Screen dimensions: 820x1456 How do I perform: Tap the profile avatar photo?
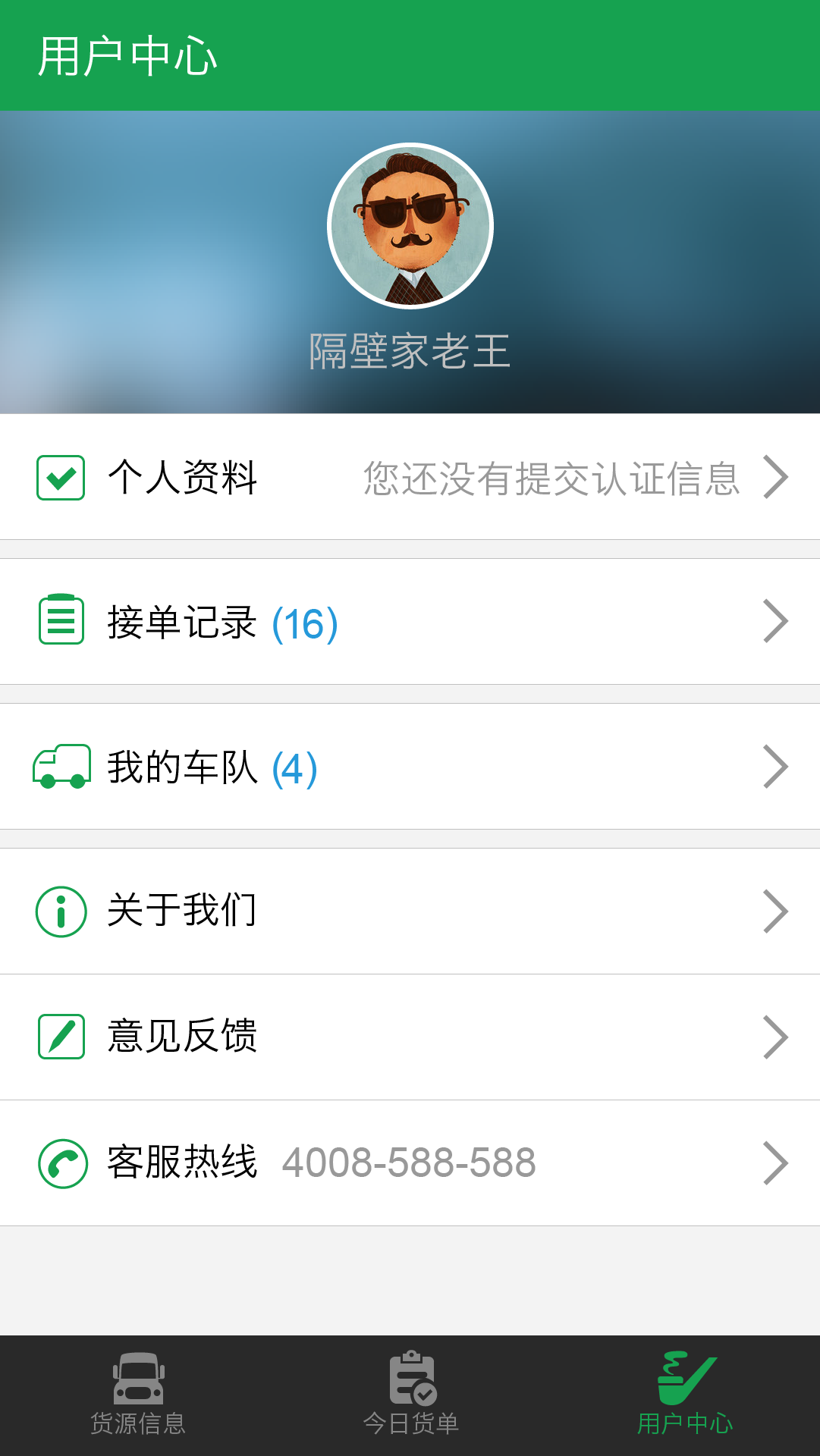410,226
